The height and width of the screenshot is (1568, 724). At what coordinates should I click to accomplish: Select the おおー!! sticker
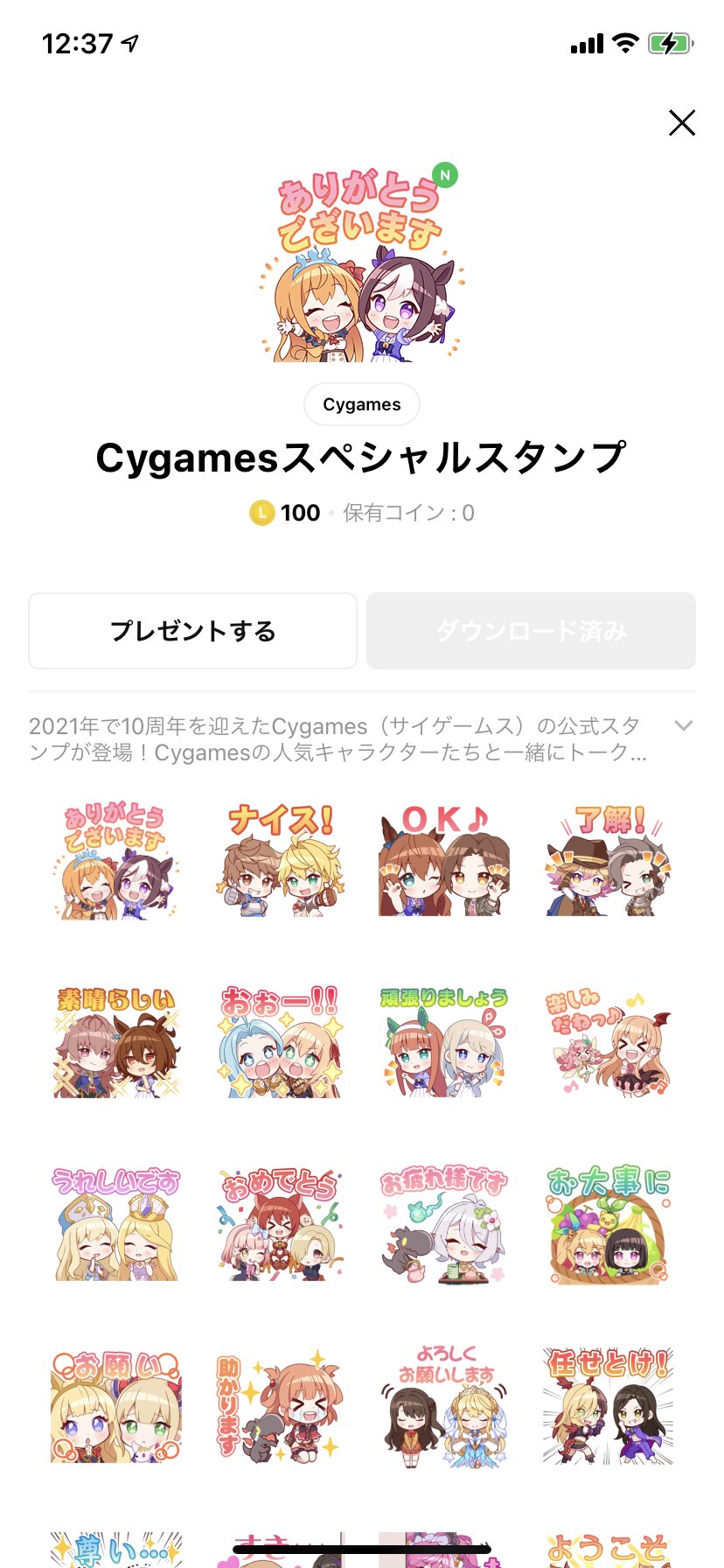tap(280, 1043)
